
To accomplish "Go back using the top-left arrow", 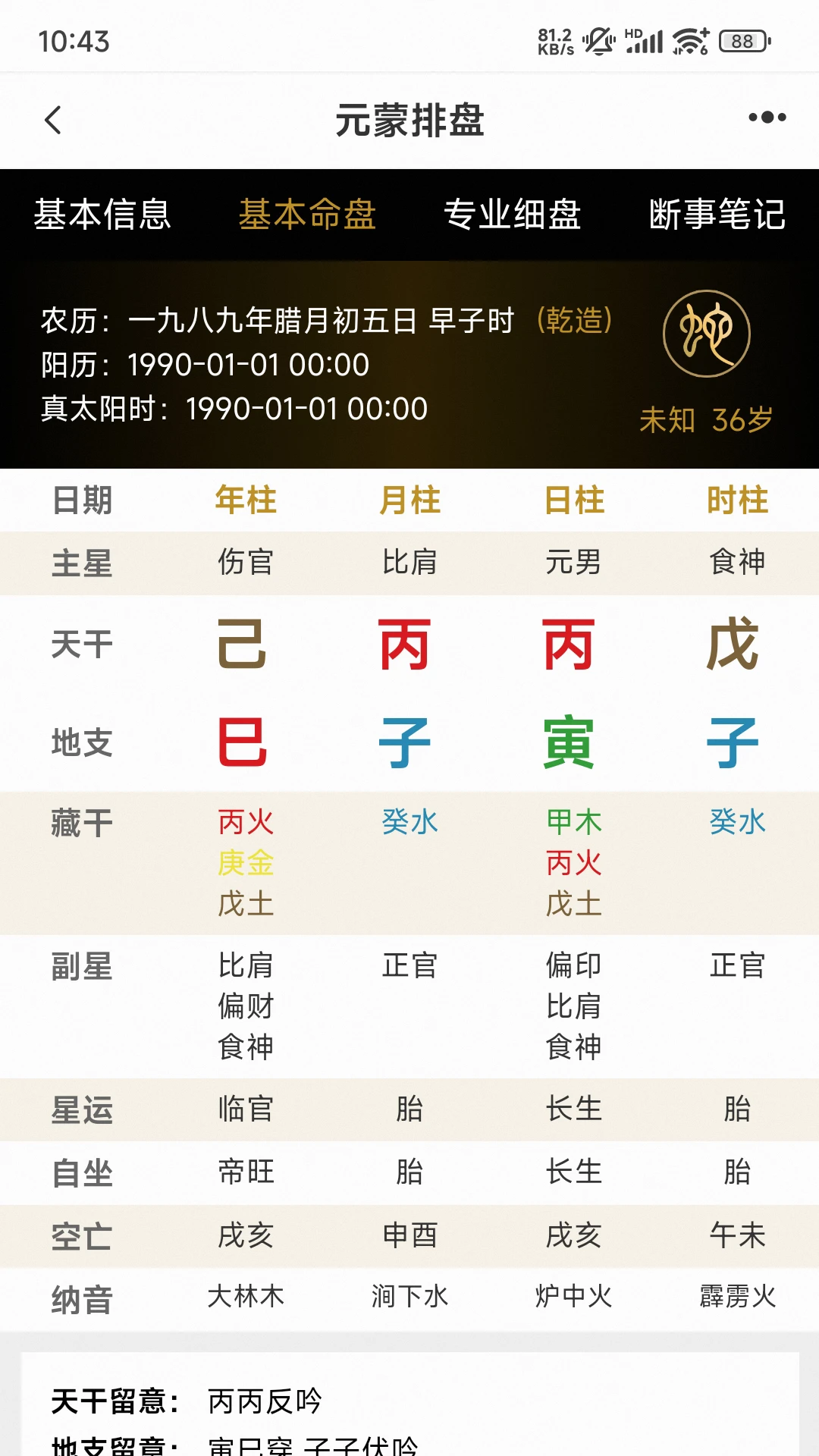I will [53, 120].
